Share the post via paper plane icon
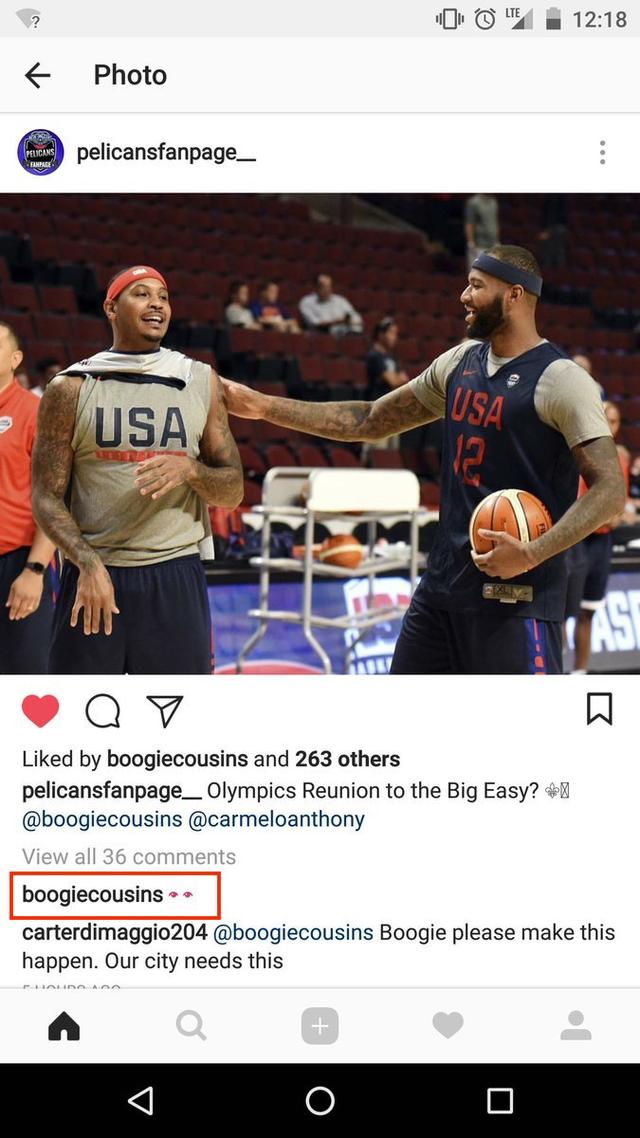The image size is (640, 1138). [x=165, y=711]
